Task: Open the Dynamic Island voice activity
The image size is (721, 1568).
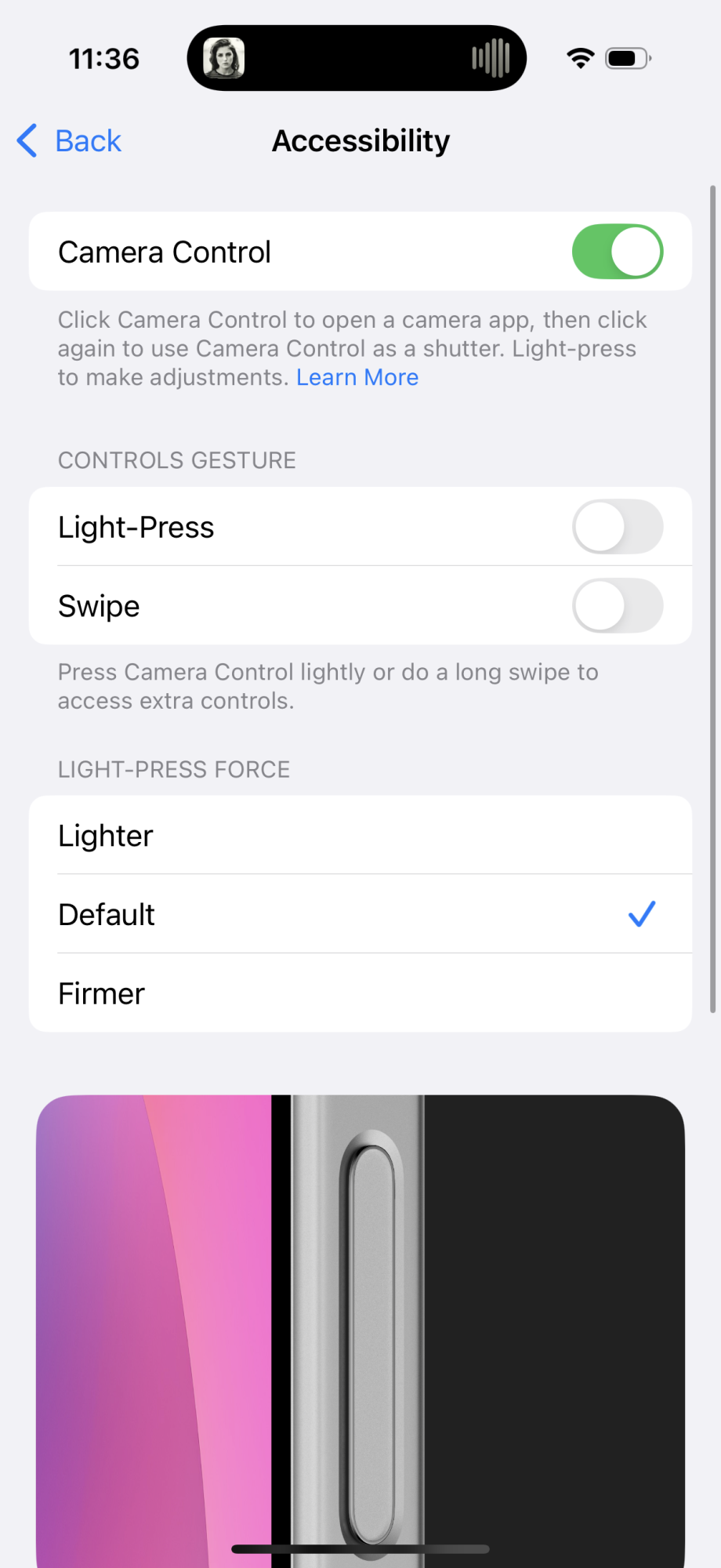Action: pos(357,58)
